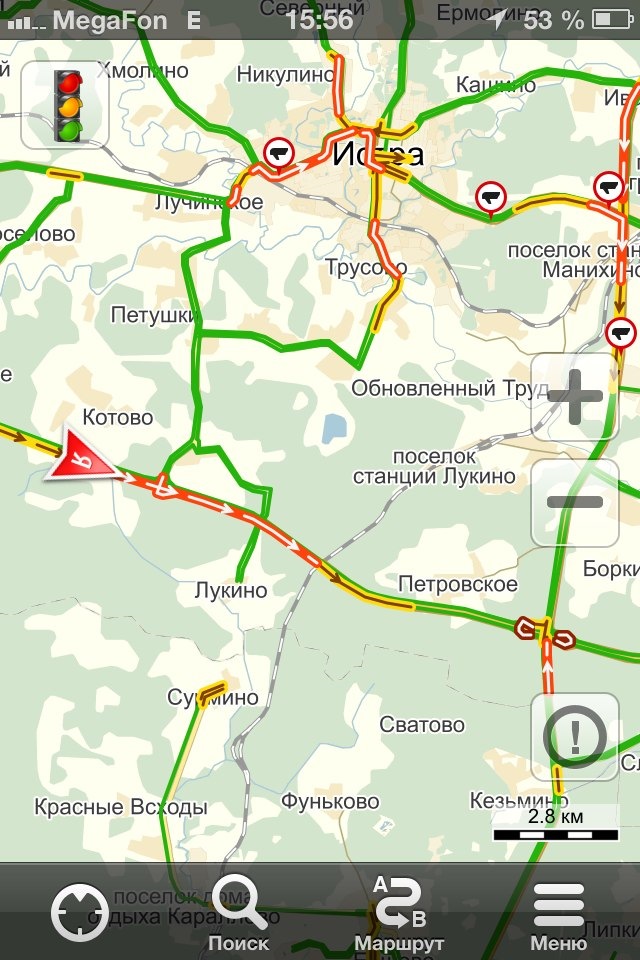Open Маршрут route planner
640x960 pixels.
399,912
